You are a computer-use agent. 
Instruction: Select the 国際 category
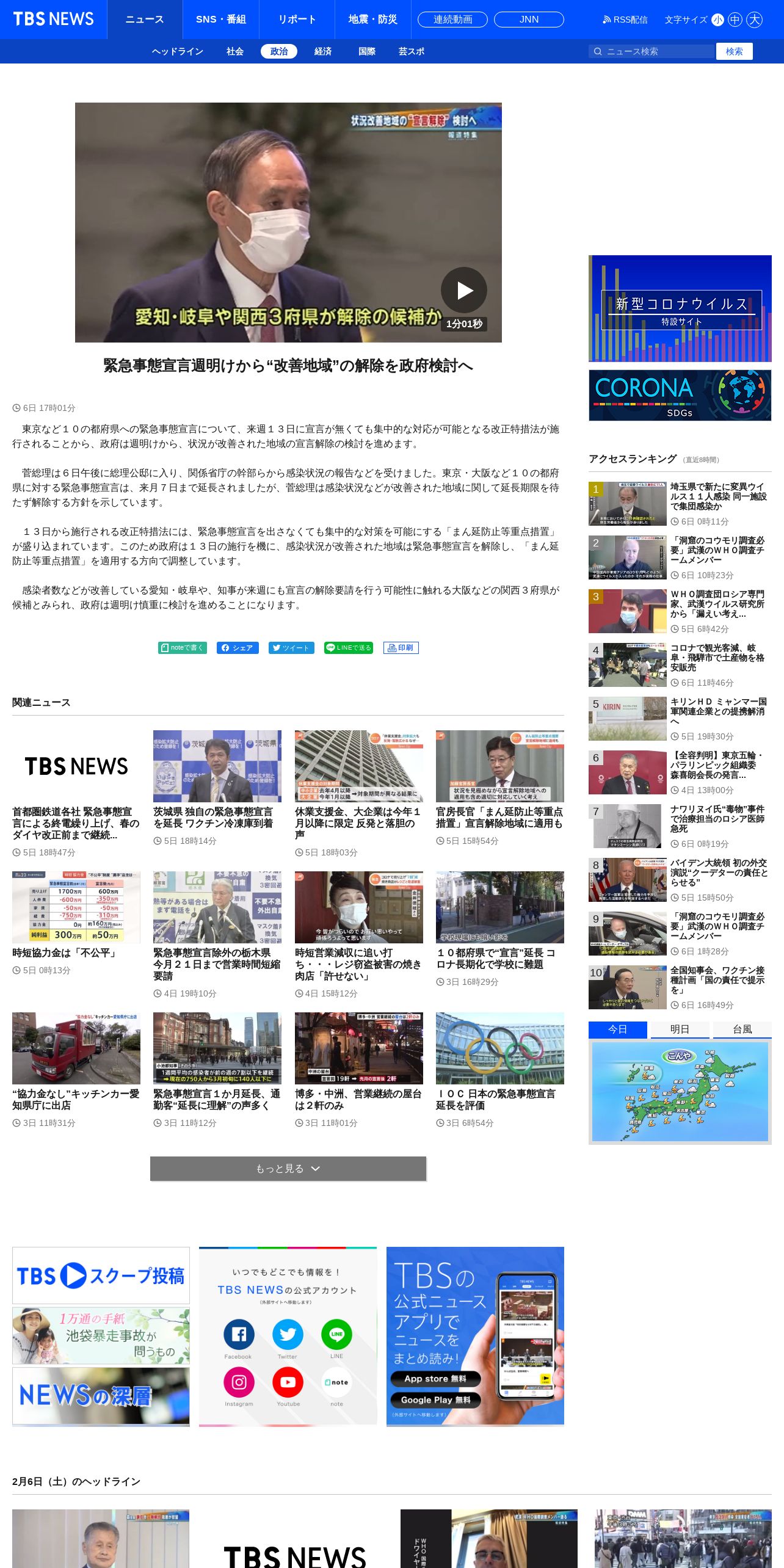(366, 51)
